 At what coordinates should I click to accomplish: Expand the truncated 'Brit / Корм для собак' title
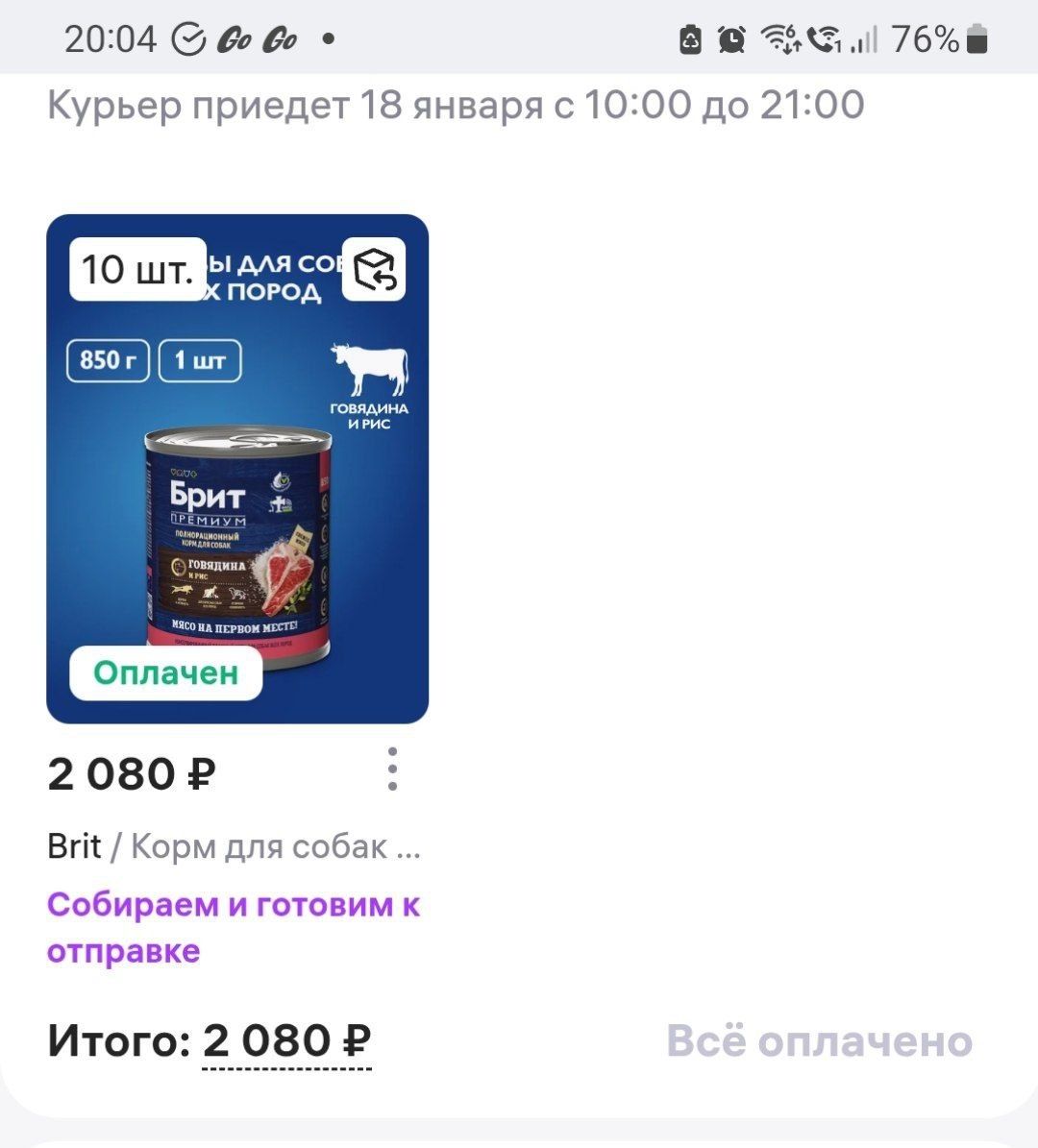[234, 846]
